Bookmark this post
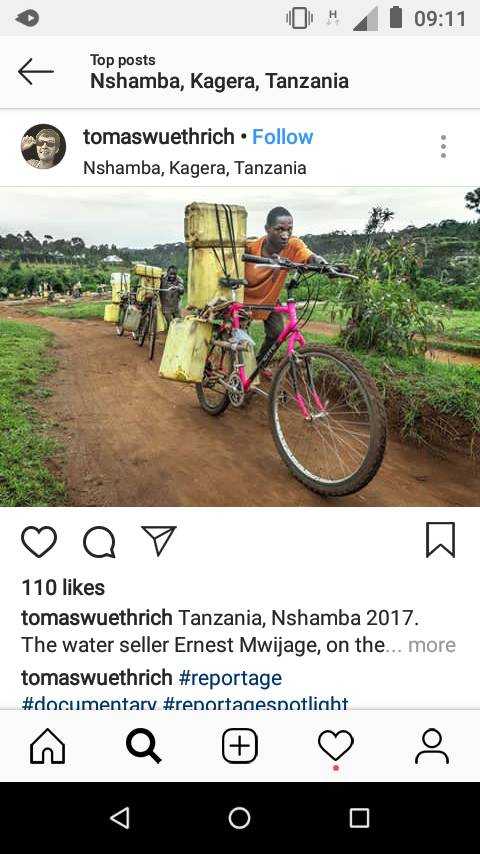480x854 pixels. (x=440, y=540)
